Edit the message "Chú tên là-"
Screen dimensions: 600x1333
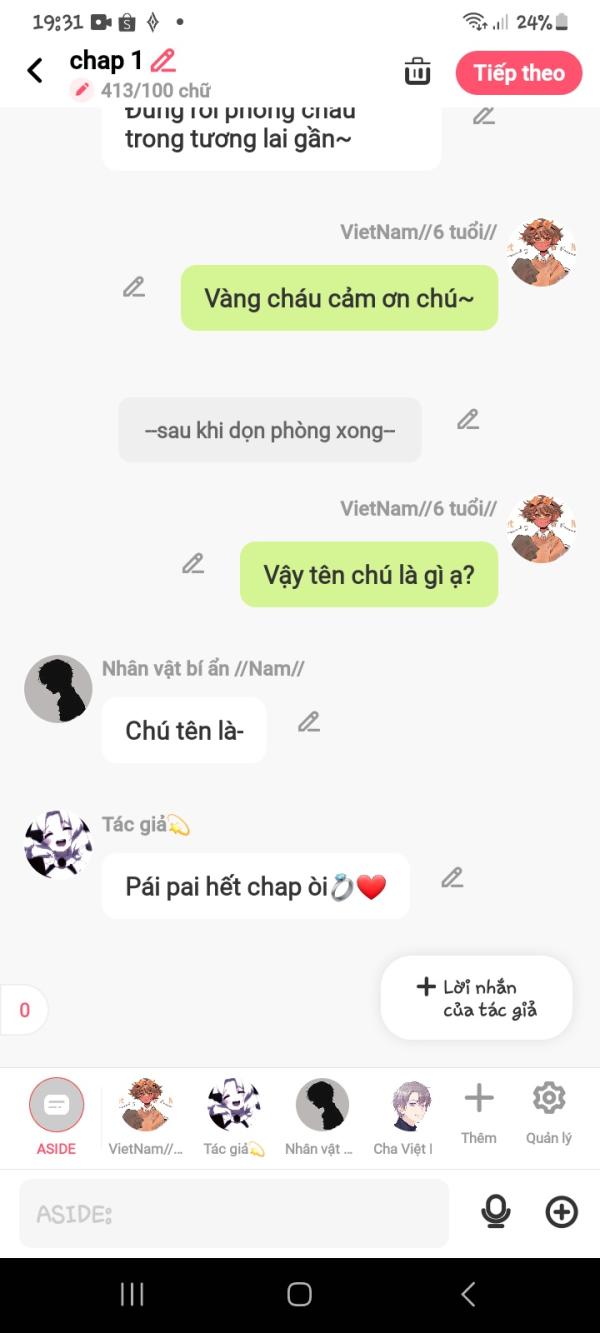point(309,721)
